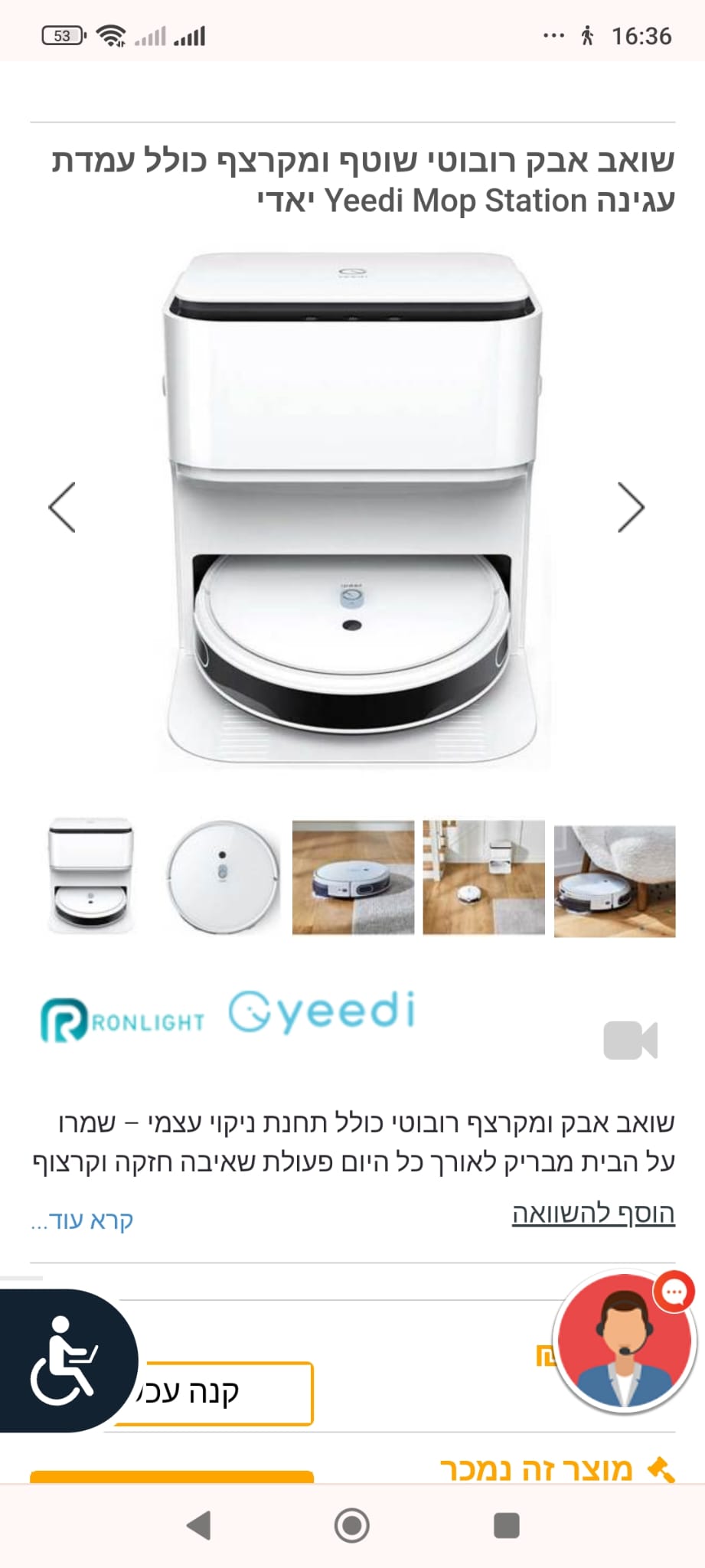The width and height of the screenshot is (705, 1568).
Task: Select the round robot top-view thumbnail
Action: 222,877
